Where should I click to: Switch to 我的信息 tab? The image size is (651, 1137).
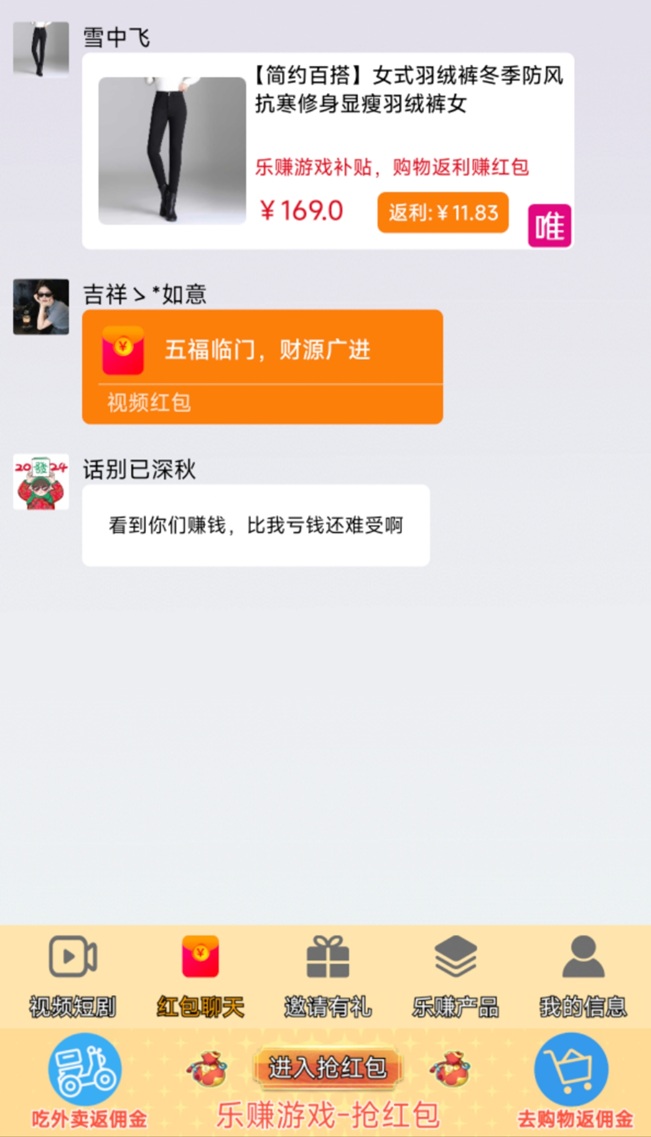point(583,977)
